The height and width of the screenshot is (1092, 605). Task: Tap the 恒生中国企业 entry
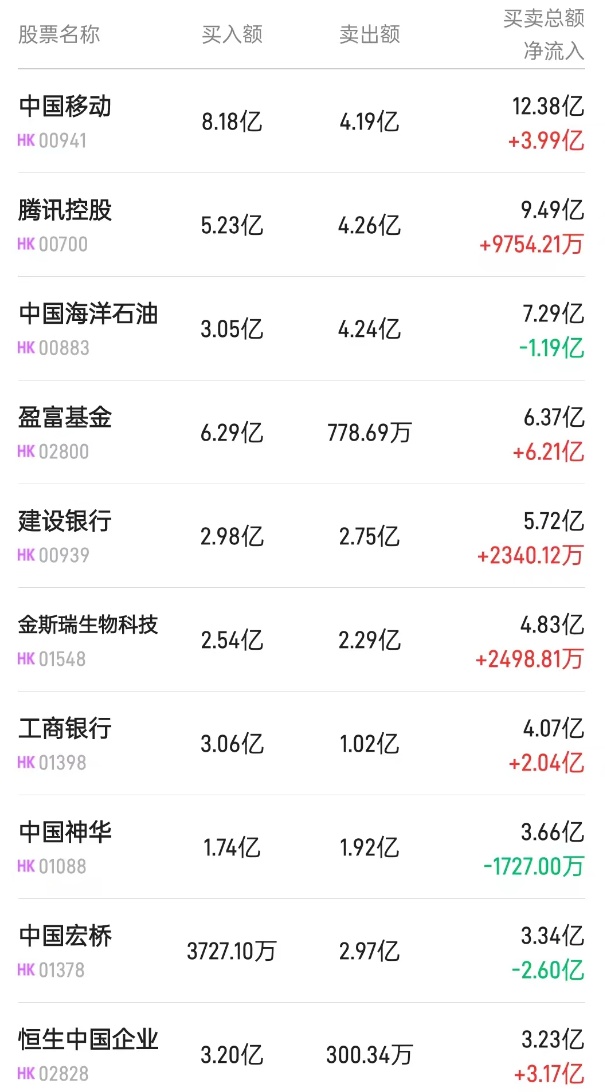coord(88,1040)
